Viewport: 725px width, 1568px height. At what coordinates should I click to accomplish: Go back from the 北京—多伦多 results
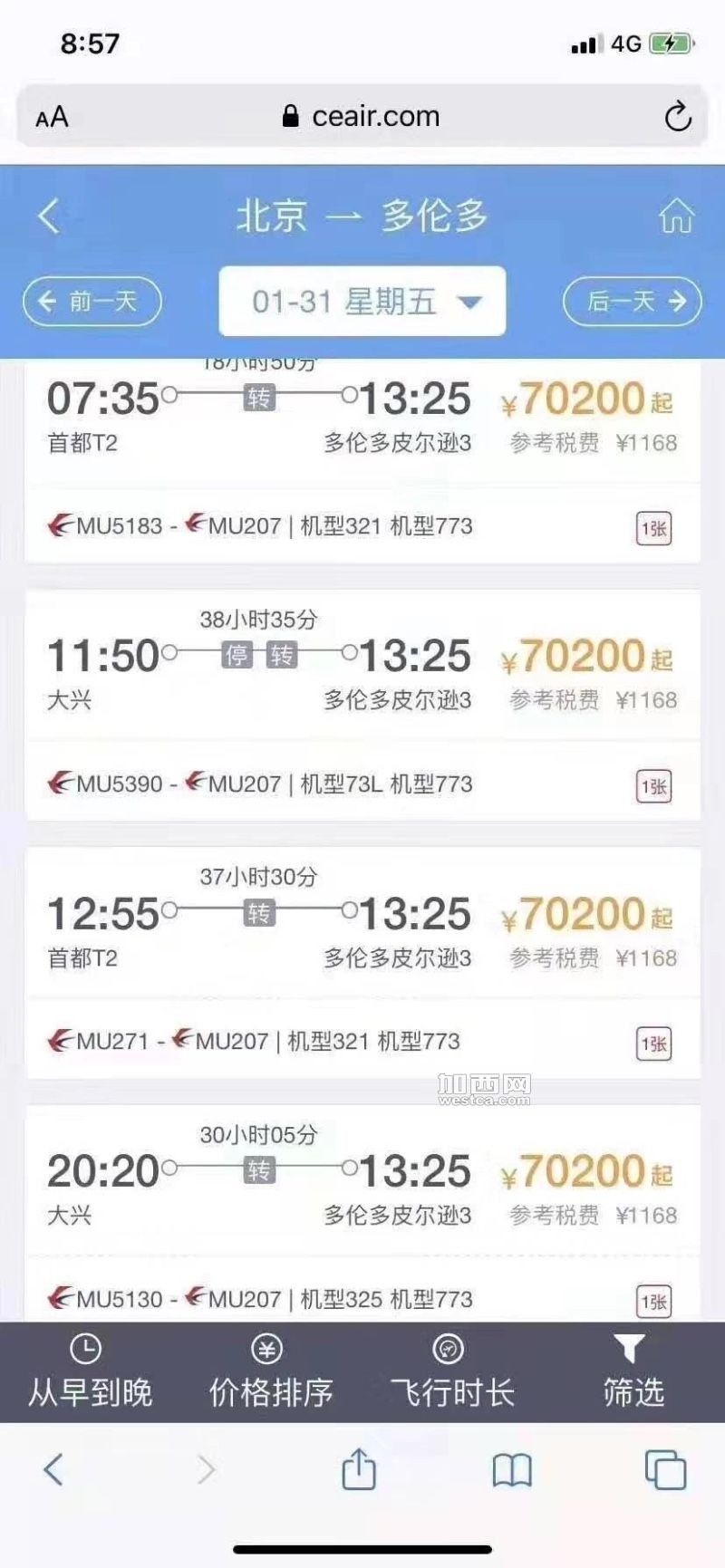tap(49, 216)
